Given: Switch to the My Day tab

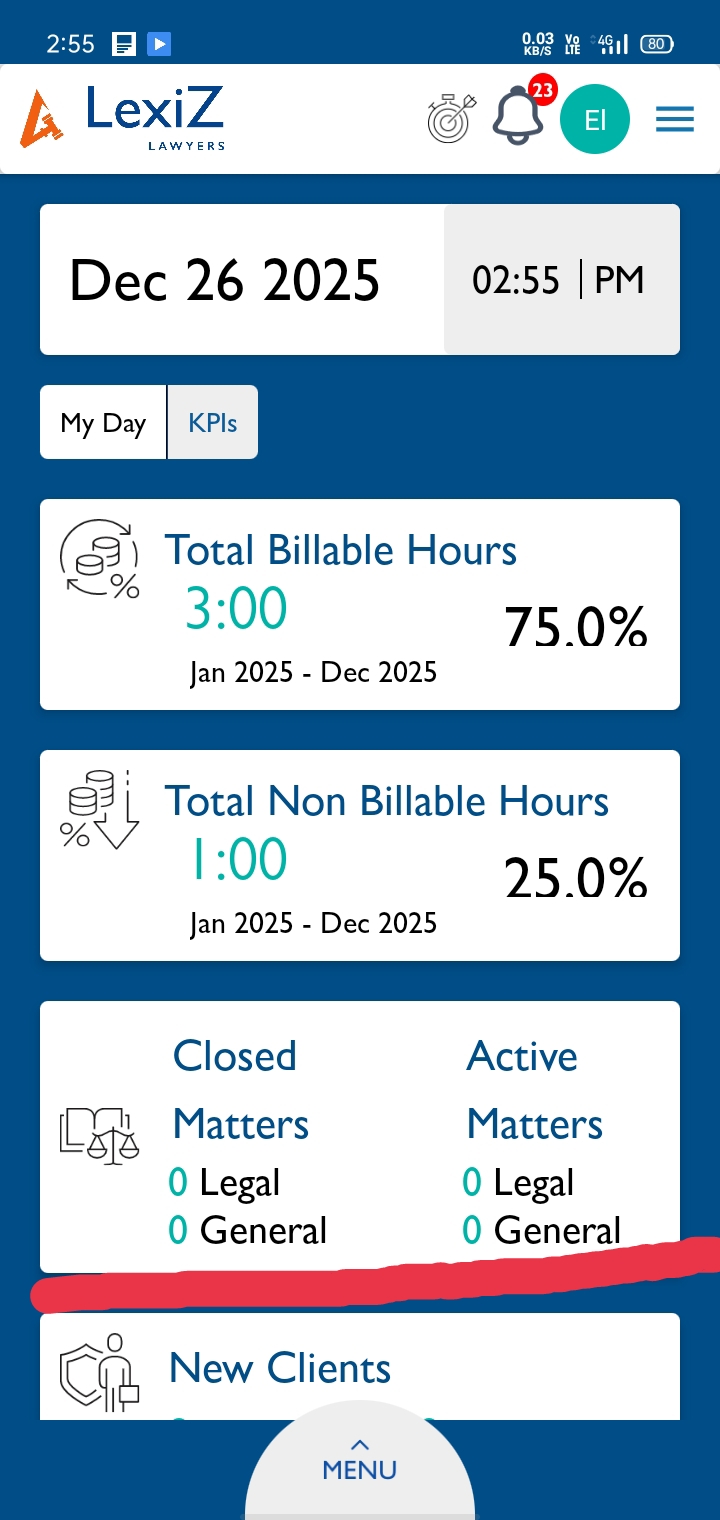Looking at the screenshot, I should pos(103,423).
